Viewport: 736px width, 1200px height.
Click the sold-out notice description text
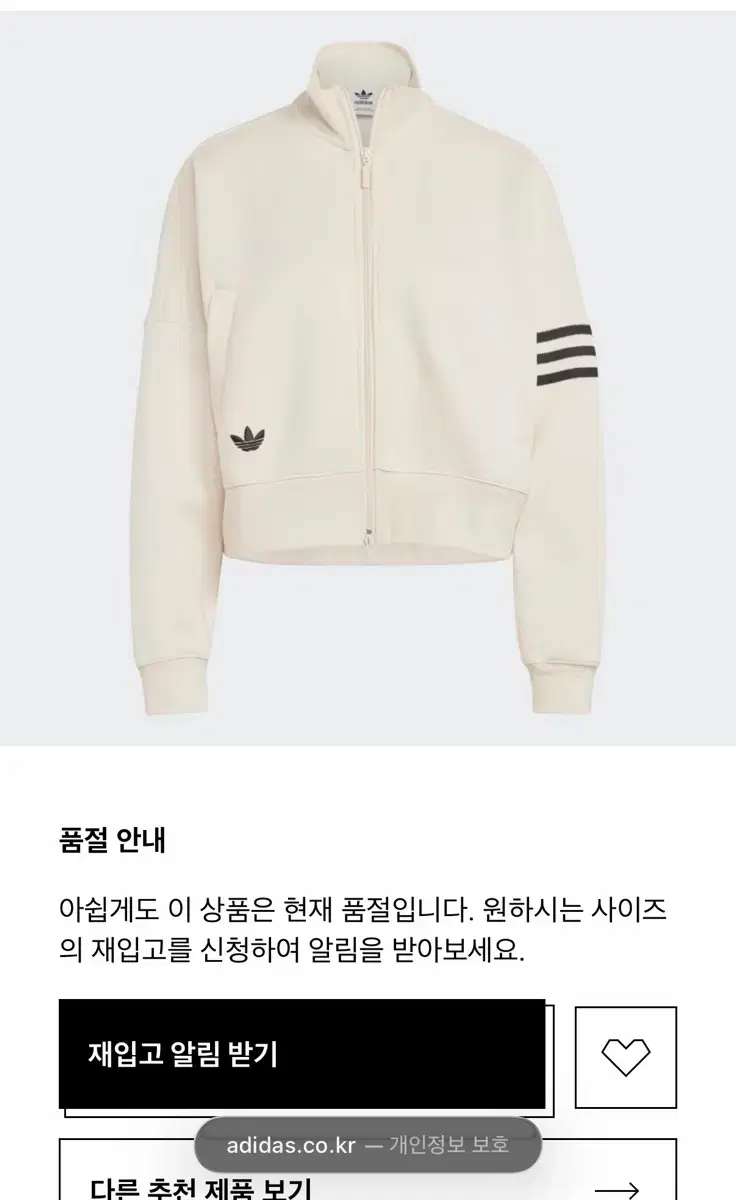tap(365, 925)
